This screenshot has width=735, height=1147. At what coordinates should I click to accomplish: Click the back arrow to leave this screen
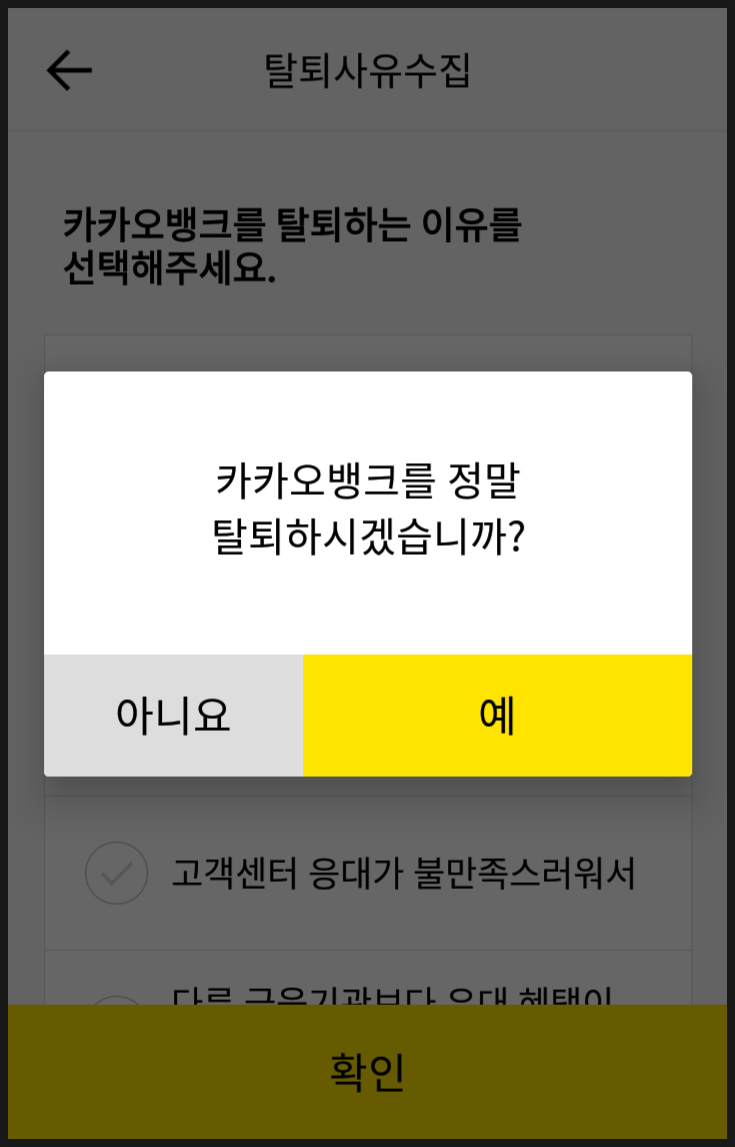(x=67, y=70)
